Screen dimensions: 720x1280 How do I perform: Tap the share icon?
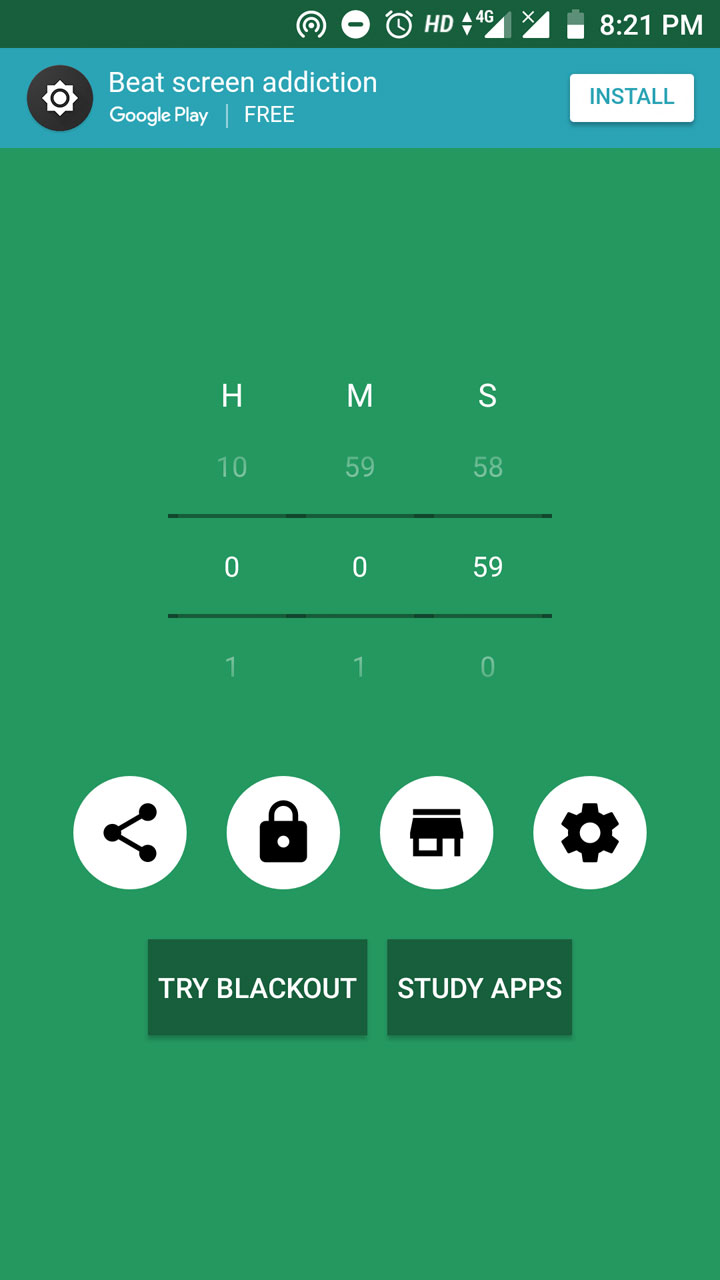(130, 832)
